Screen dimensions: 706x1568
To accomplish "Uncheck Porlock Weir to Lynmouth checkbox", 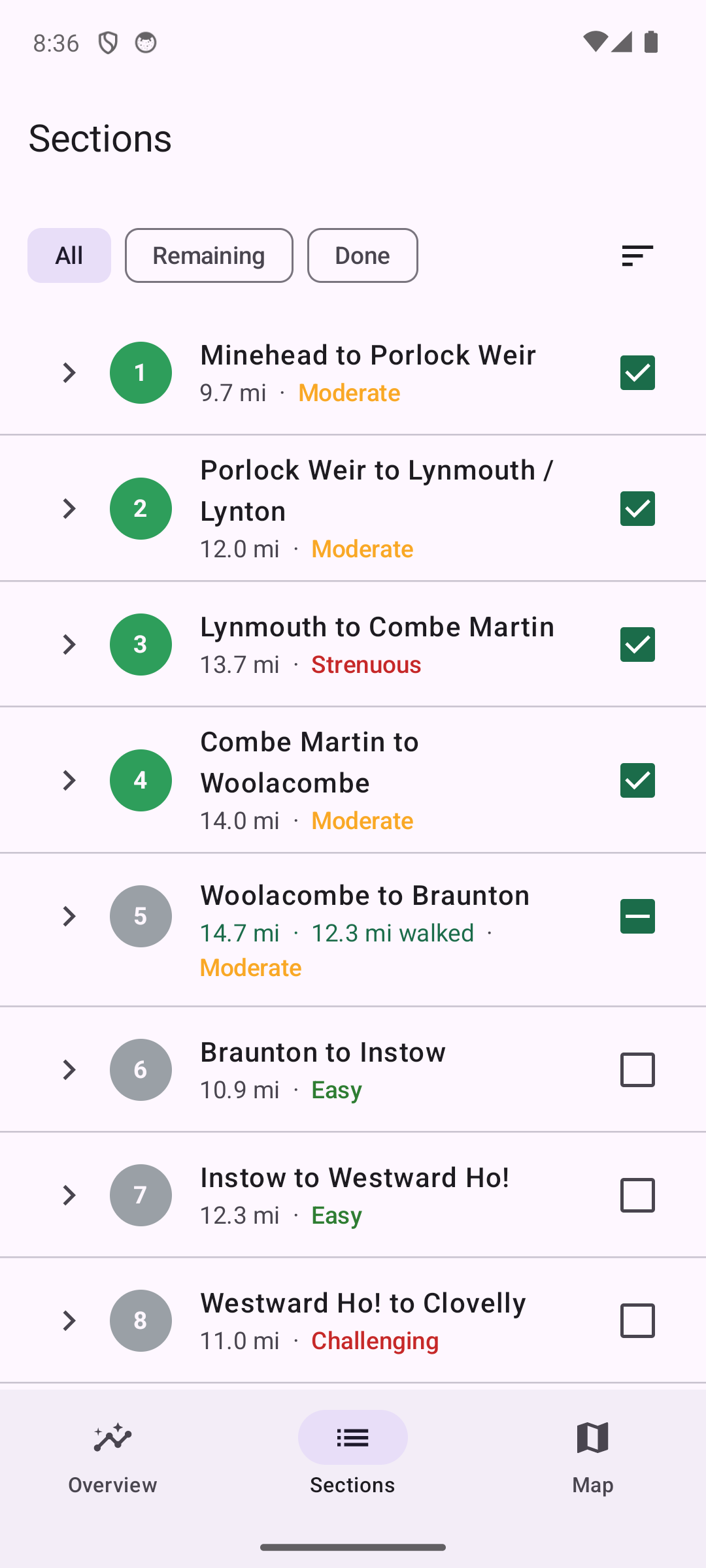I will tap(637, 508).
